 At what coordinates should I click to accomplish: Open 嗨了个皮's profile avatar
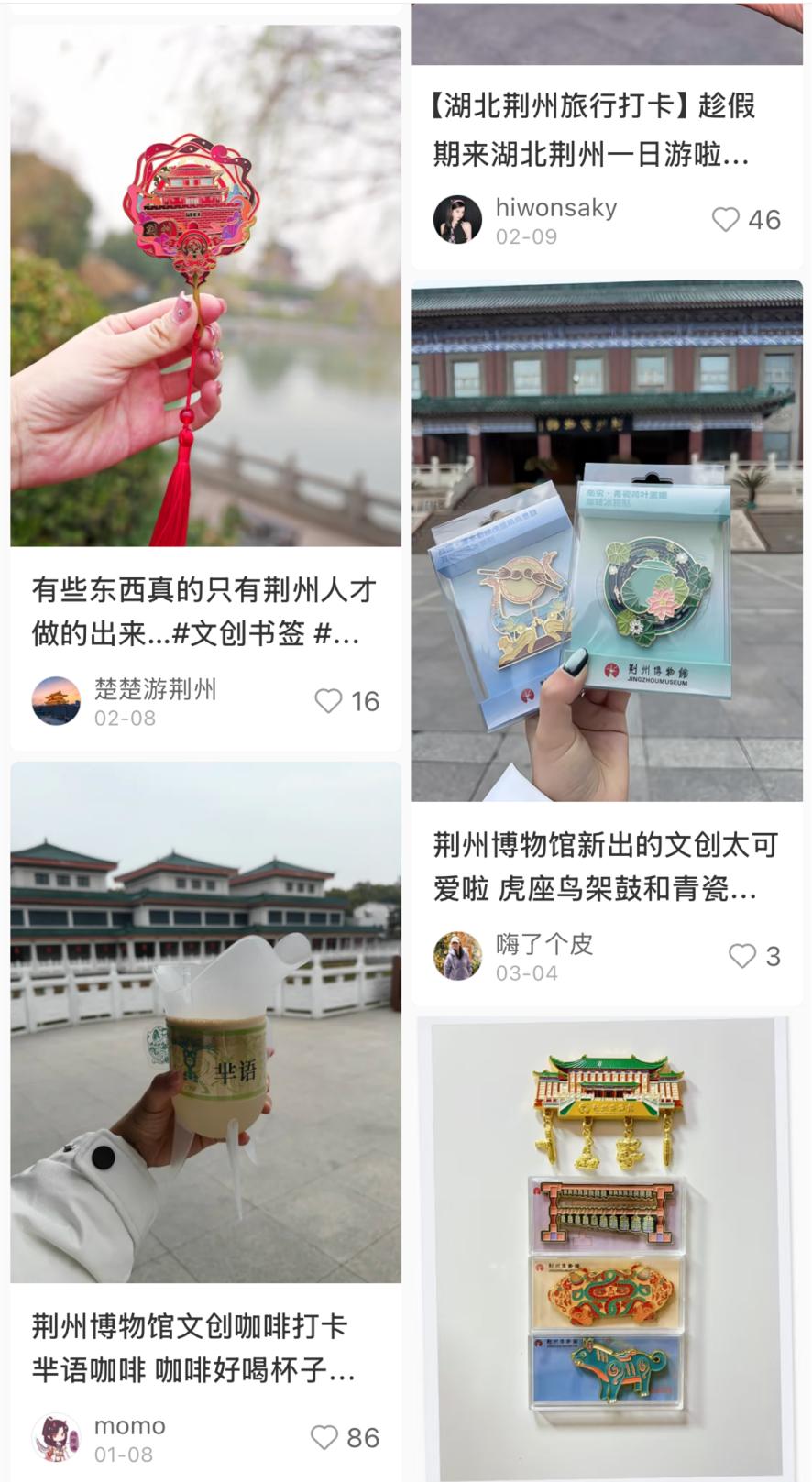coord(457,957)
